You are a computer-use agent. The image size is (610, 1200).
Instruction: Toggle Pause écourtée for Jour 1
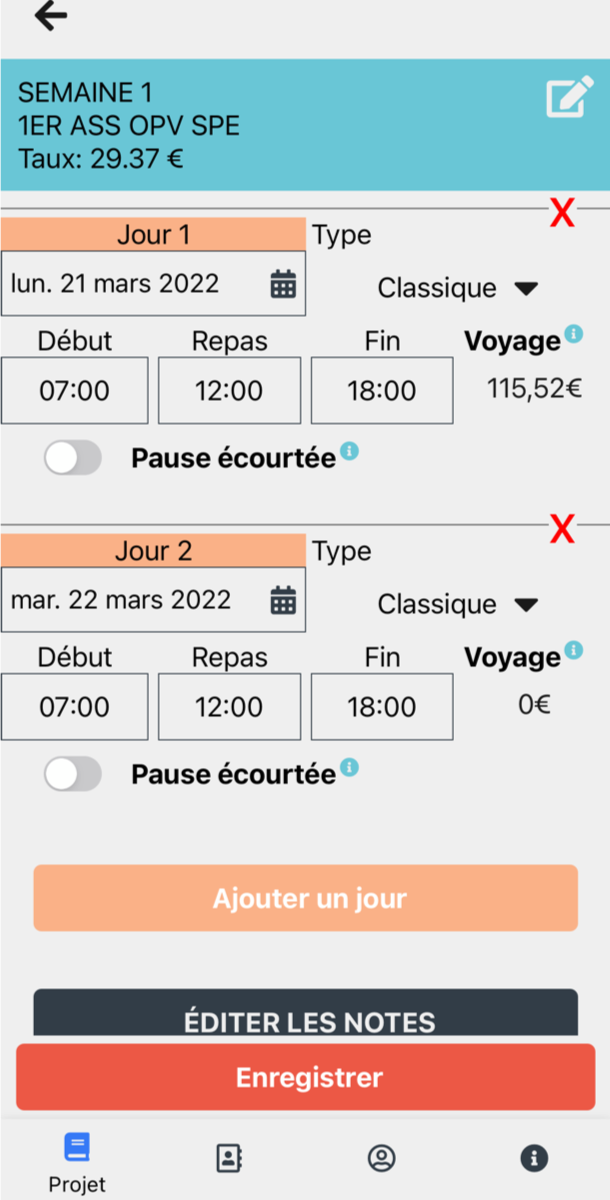coord(73,458)
